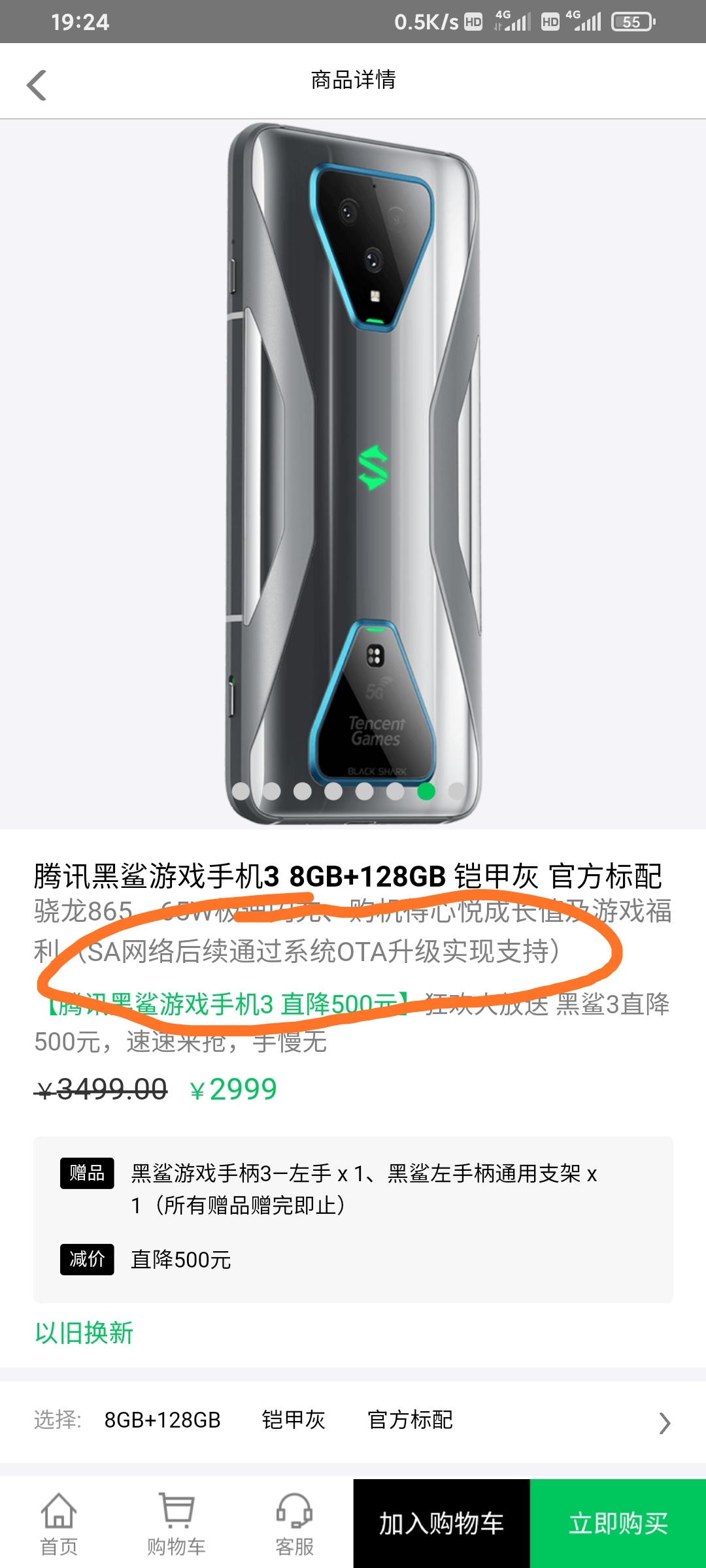706x1568 pixels.
Task: Open the 首页 home tab
Action: 59,1524
